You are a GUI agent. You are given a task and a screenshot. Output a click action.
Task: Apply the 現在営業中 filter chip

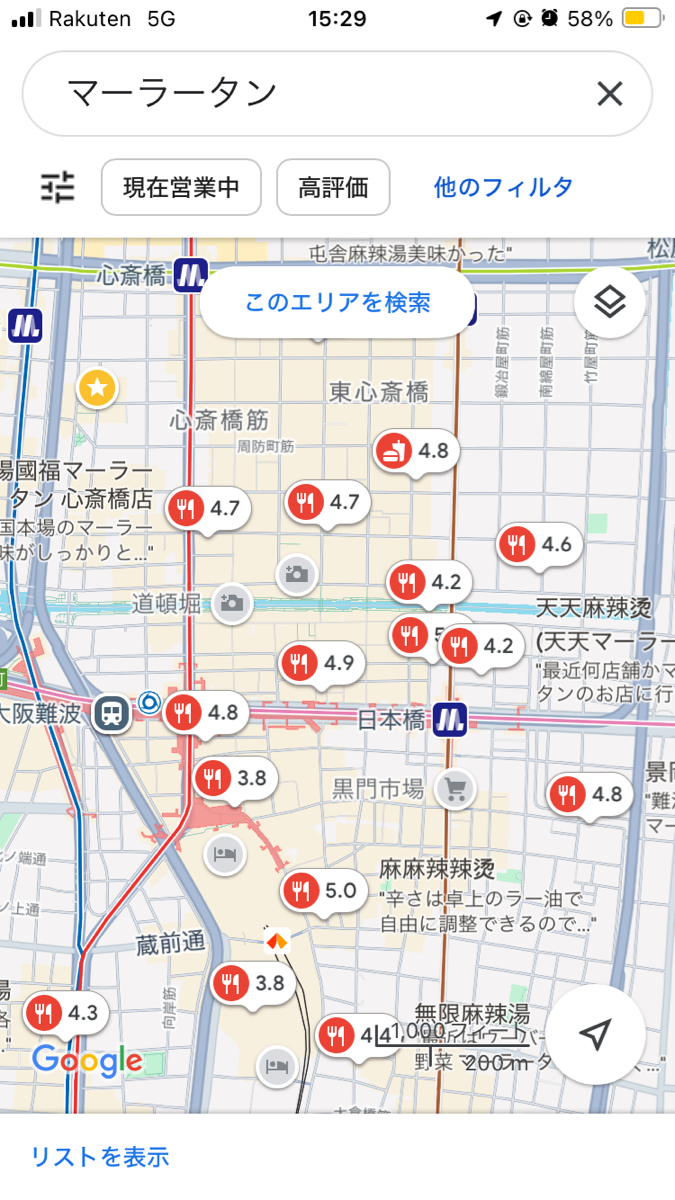tap(181, 187)
